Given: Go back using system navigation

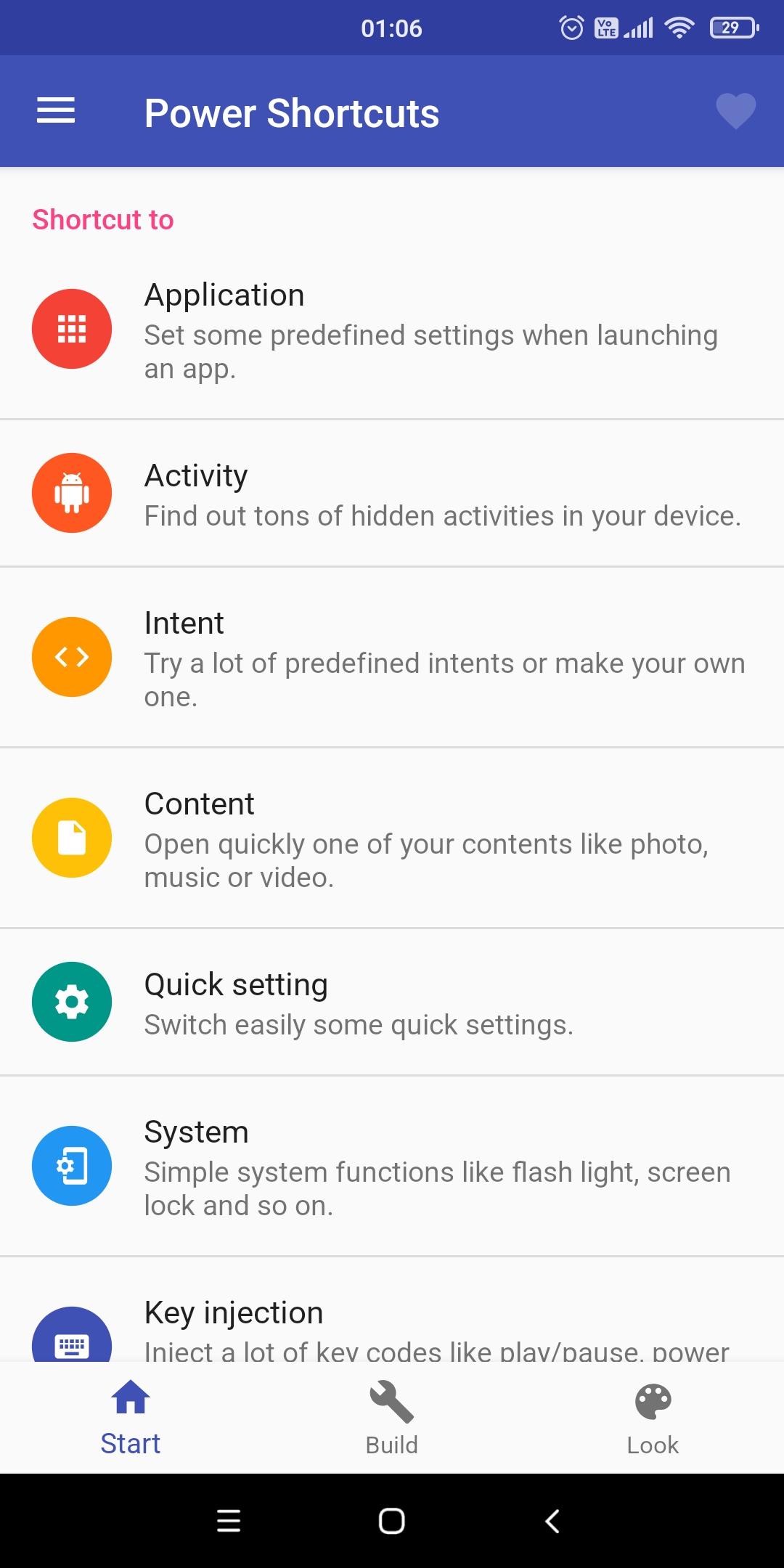Looking at the screenshot, I should [552, 1521].
